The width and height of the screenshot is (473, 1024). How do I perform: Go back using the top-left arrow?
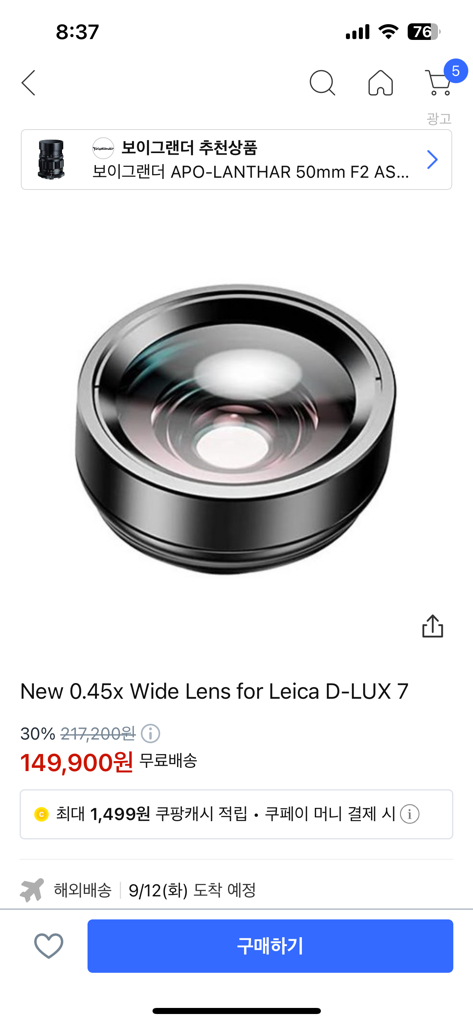(28, 83)
